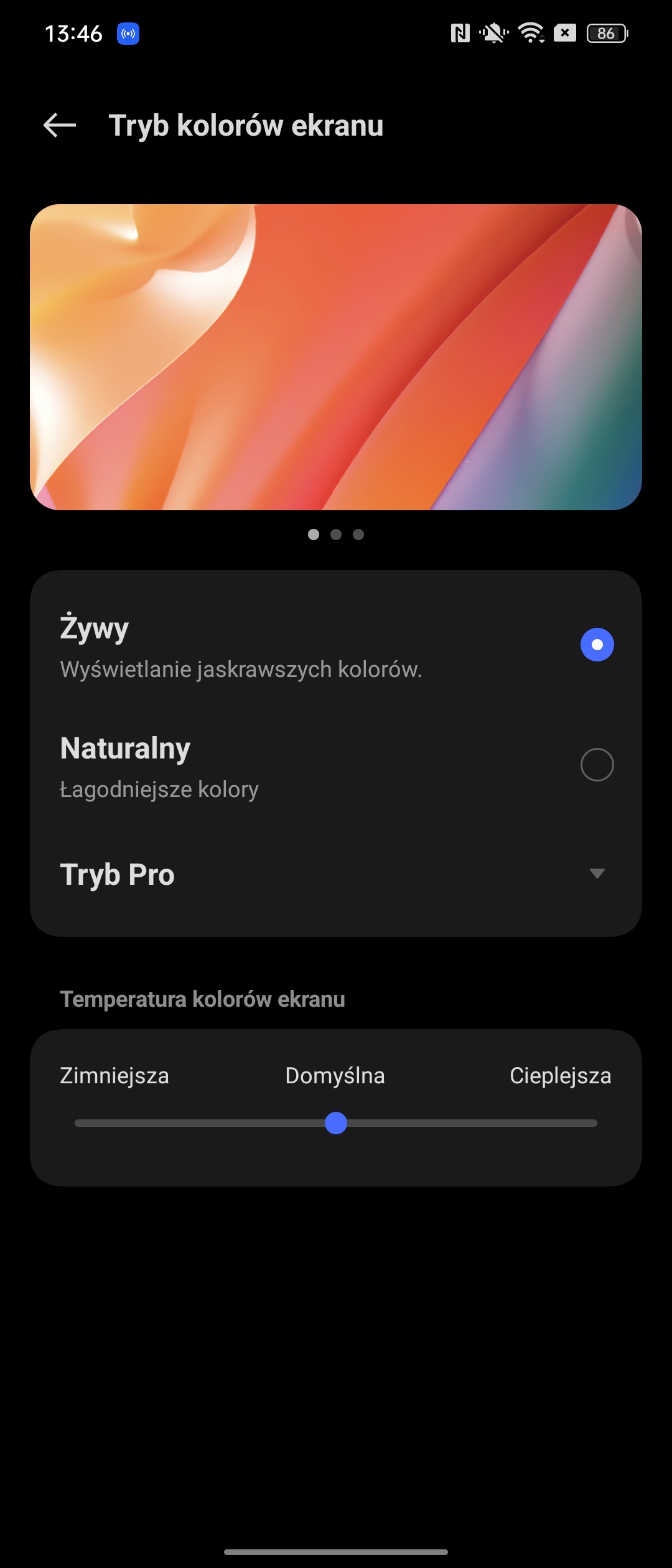Tap the screen cast icon beside the clock

click(x=129, y=34)
